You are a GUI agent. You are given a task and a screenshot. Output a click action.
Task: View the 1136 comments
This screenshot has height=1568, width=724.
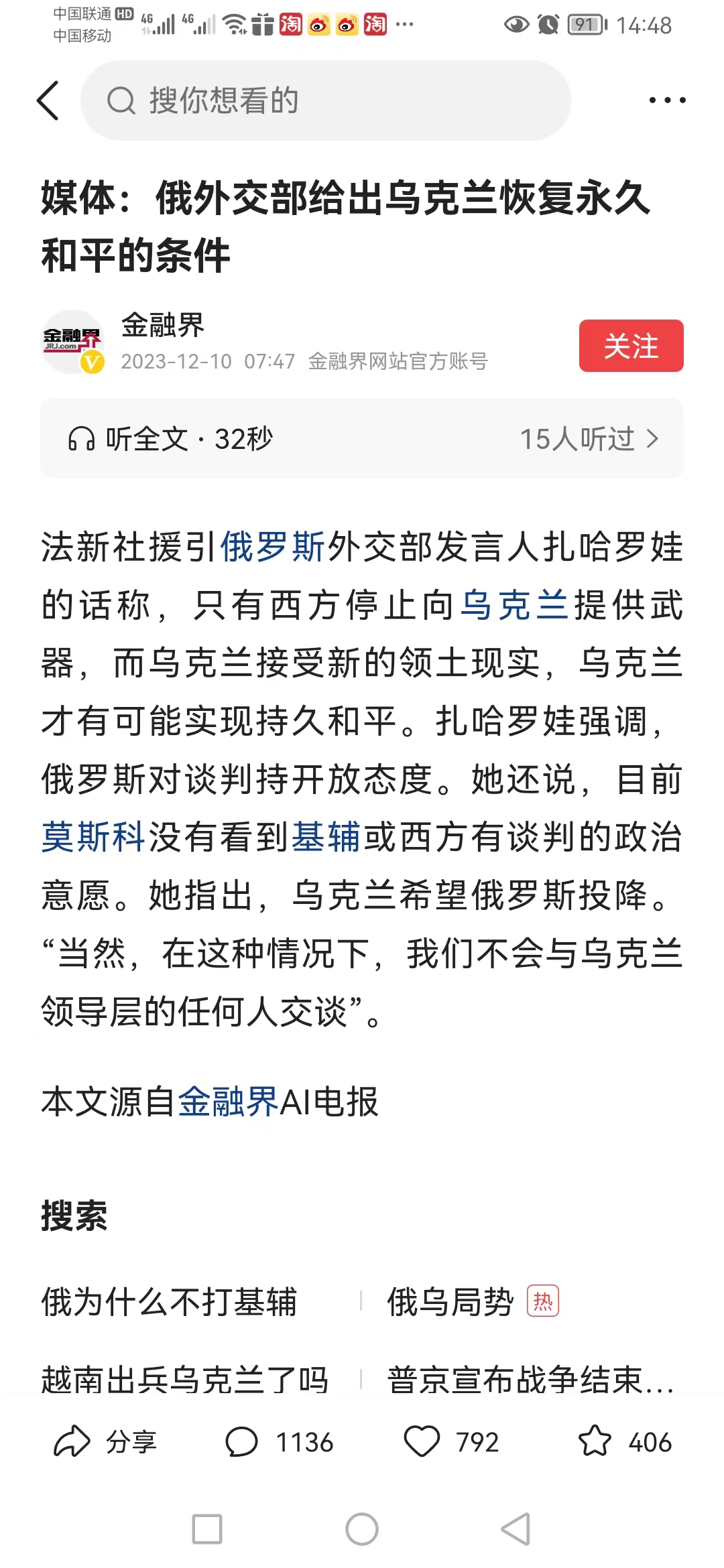click(279, 1441)
